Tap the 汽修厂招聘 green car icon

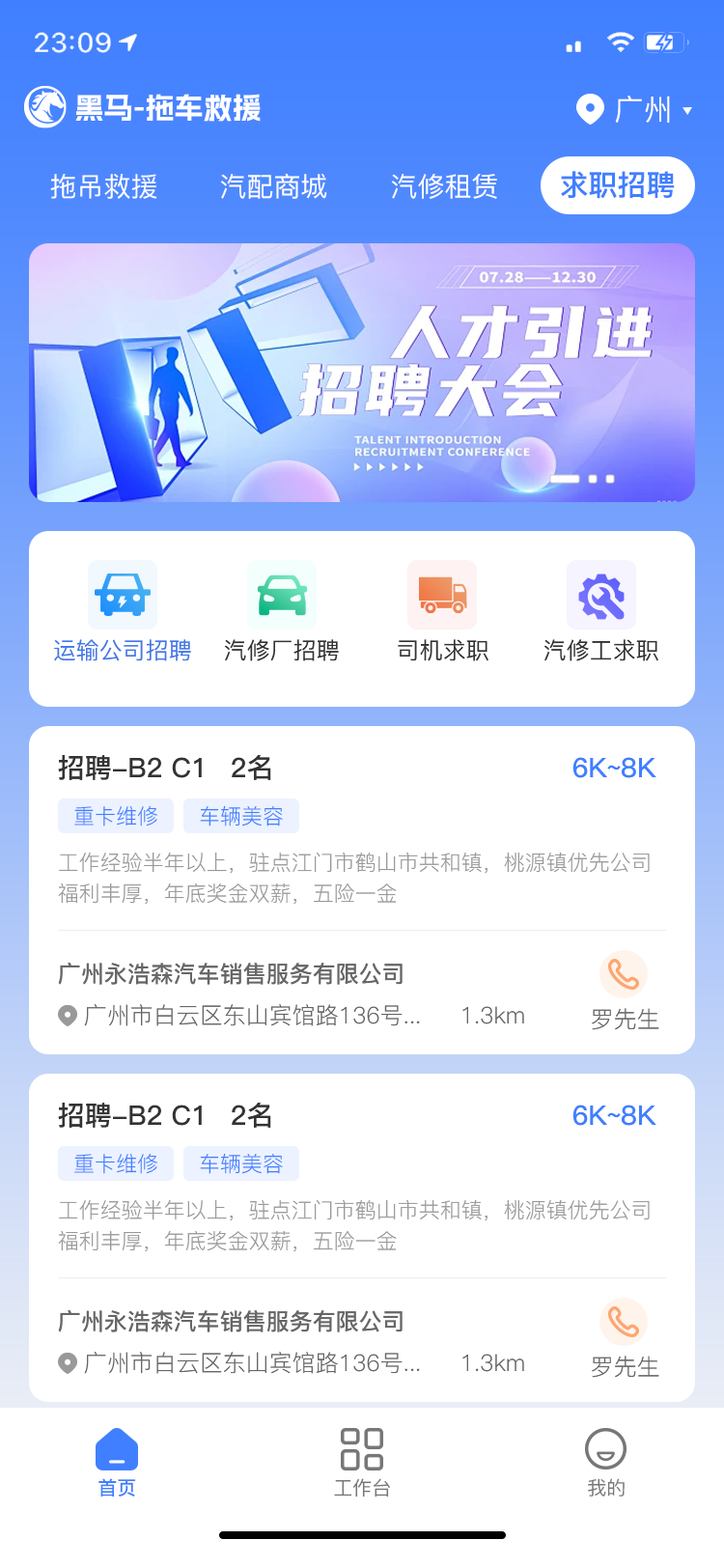[x=281, y=595]
